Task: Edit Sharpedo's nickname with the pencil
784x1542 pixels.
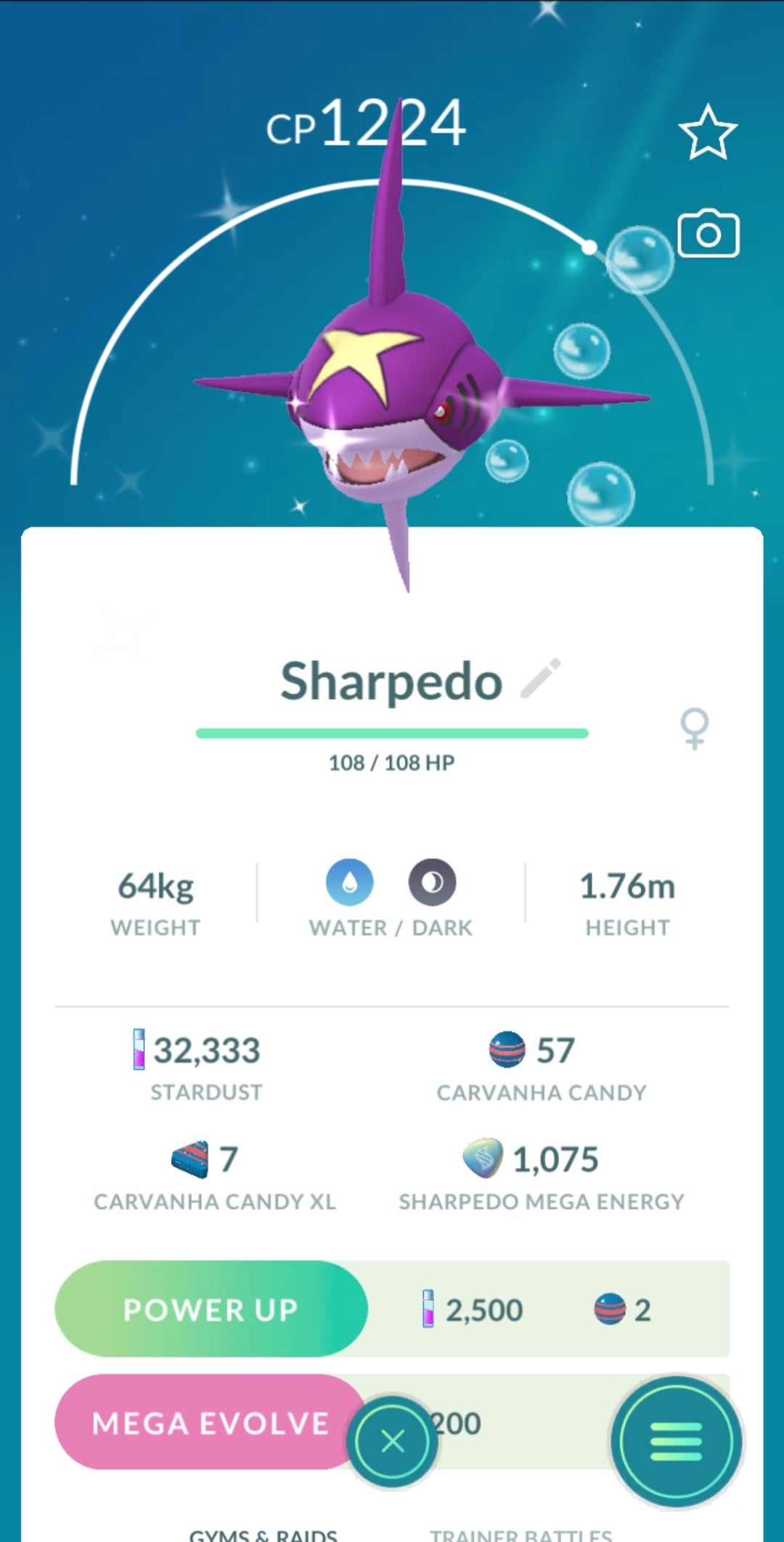Action: click(x=542, y=678)
